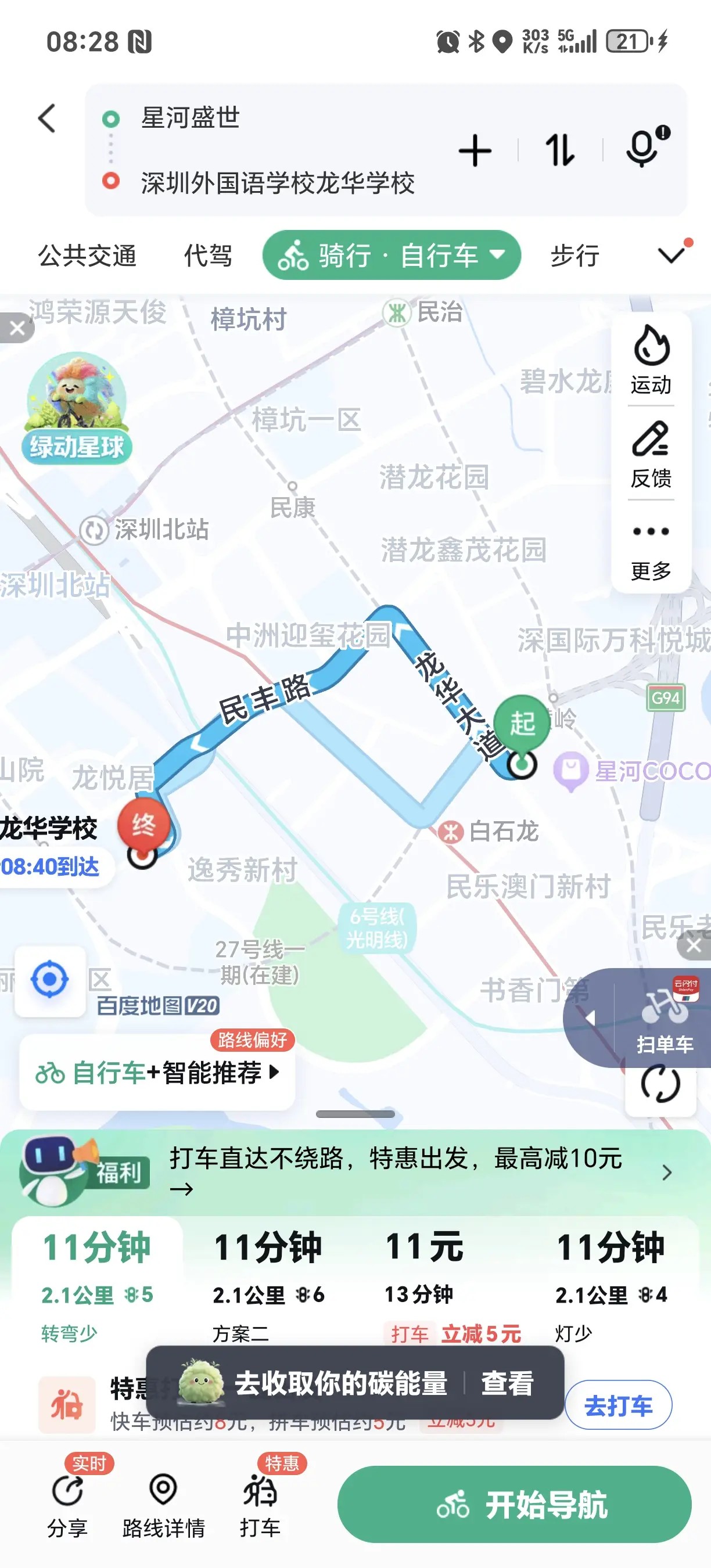Switch to 步行 walking mode
Image resolution: width=711 pixels, height=1568 pixels.
pos(574,256)
